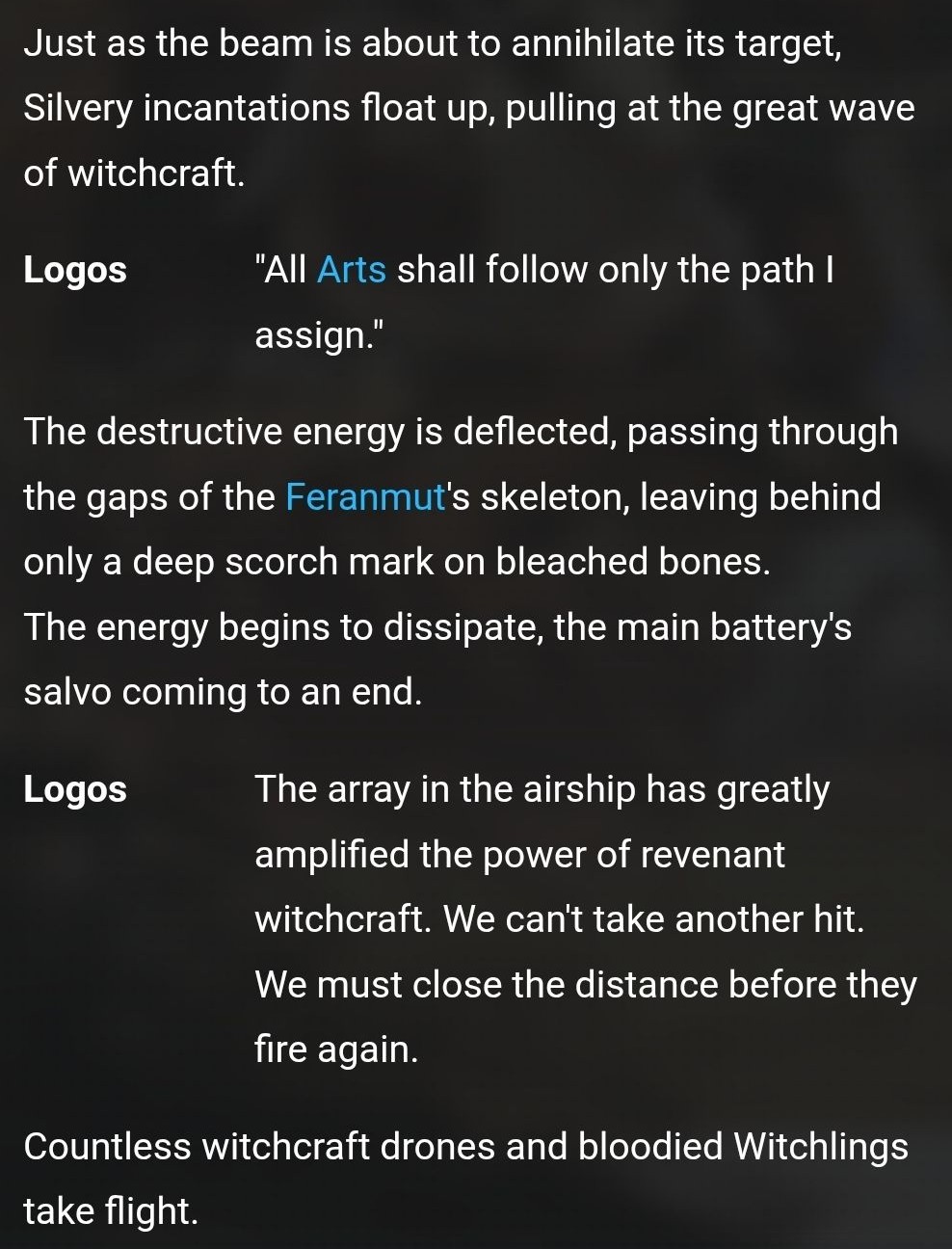This screenshot has width=952, height=1249.
Task: Open the blue Arts link
Action: [351, 271]
